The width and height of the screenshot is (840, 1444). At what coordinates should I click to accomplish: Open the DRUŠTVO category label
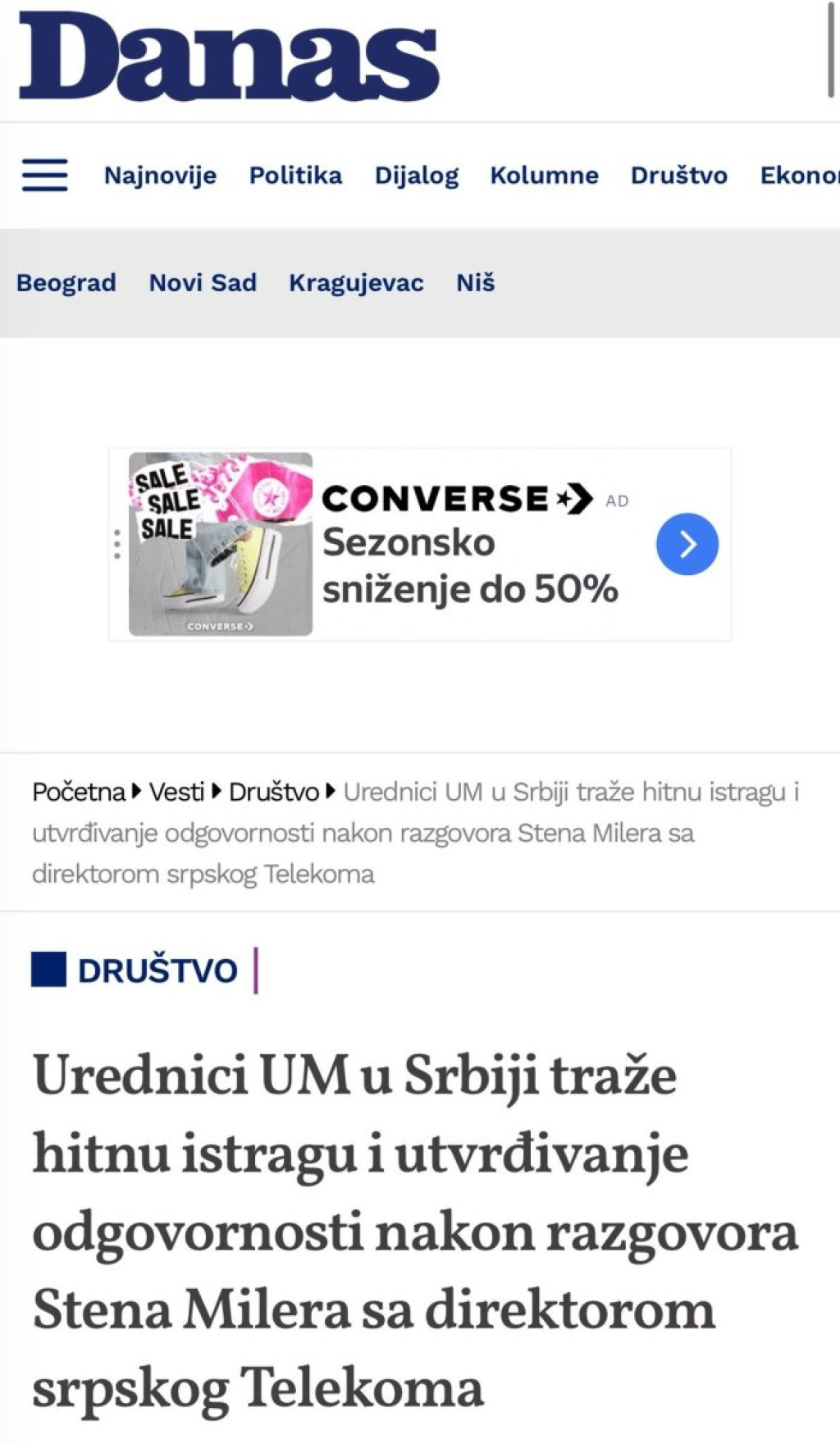point(157,971)
